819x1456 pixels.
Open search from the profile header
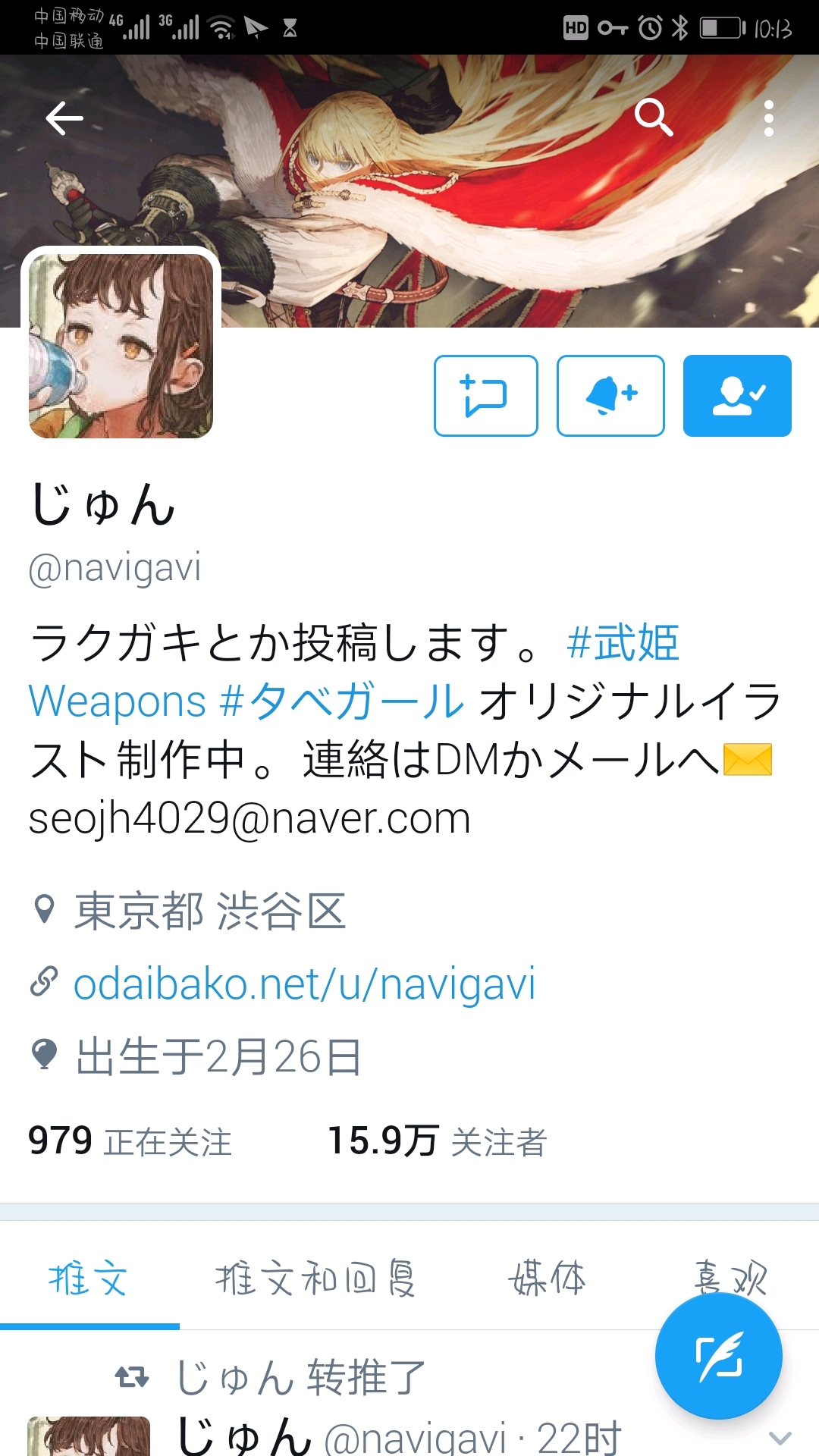653,118
